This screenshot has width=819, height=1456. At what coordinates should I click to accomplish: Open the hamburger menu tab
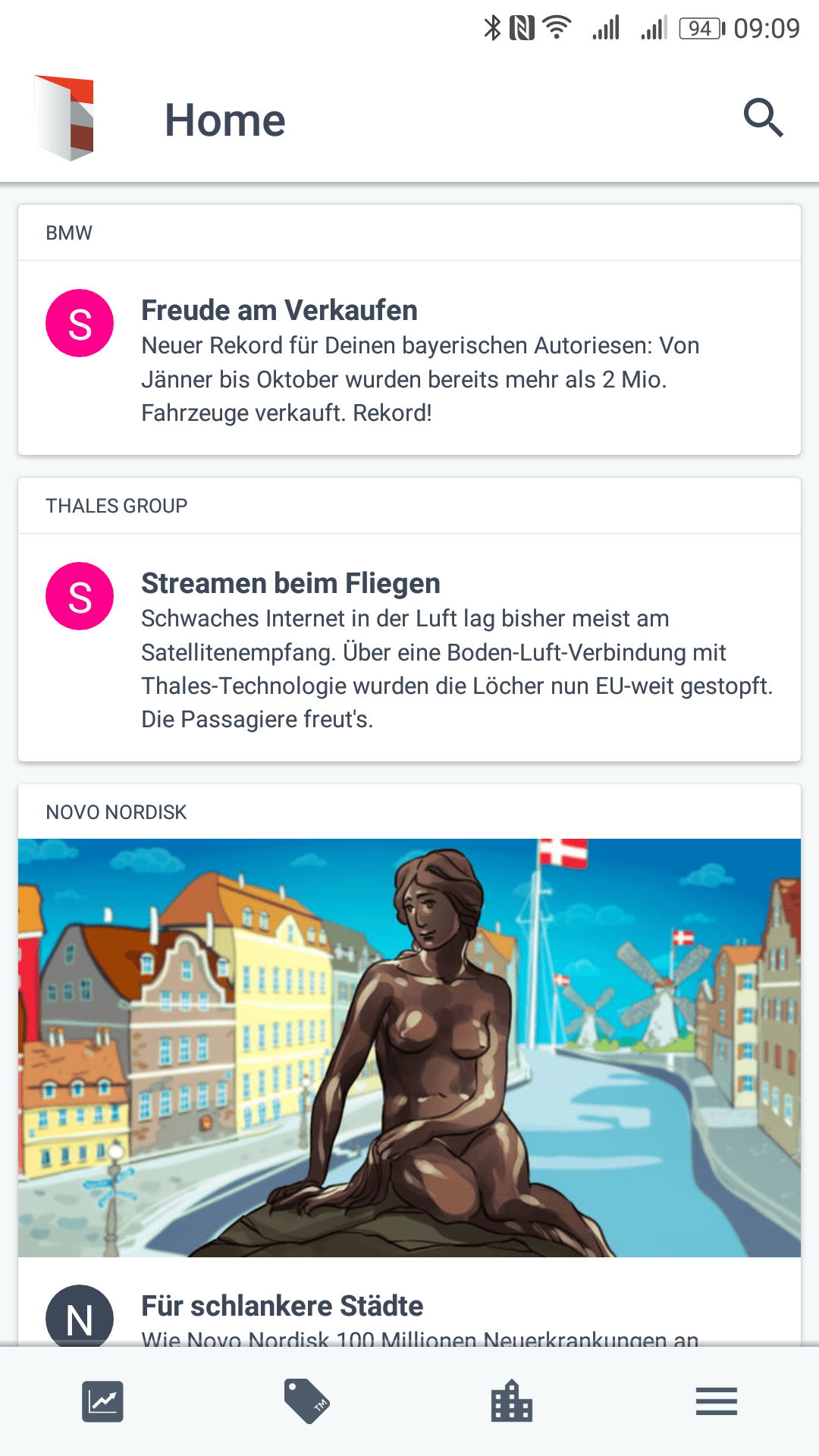click(x=717, y=1401)
